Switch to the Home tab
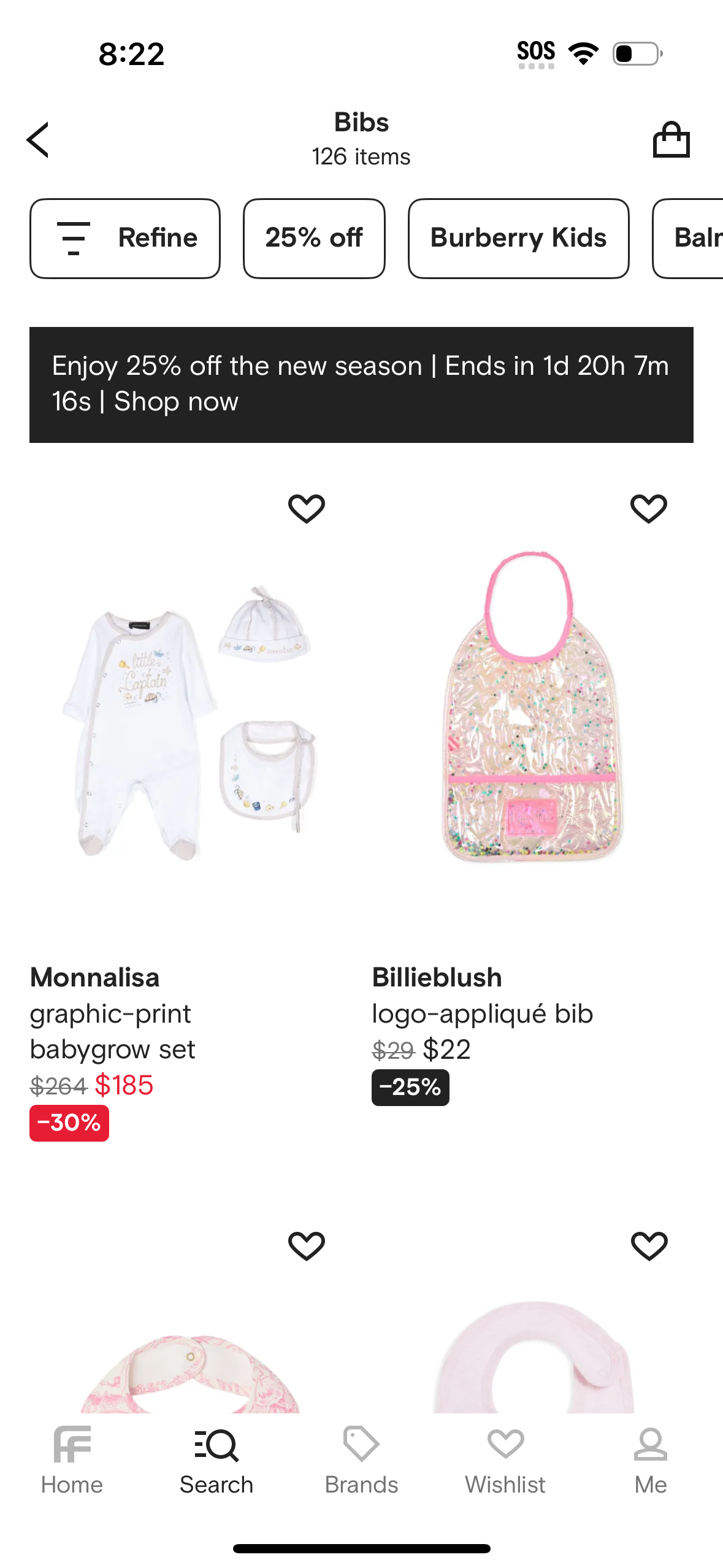 [x=72, y=1460]
